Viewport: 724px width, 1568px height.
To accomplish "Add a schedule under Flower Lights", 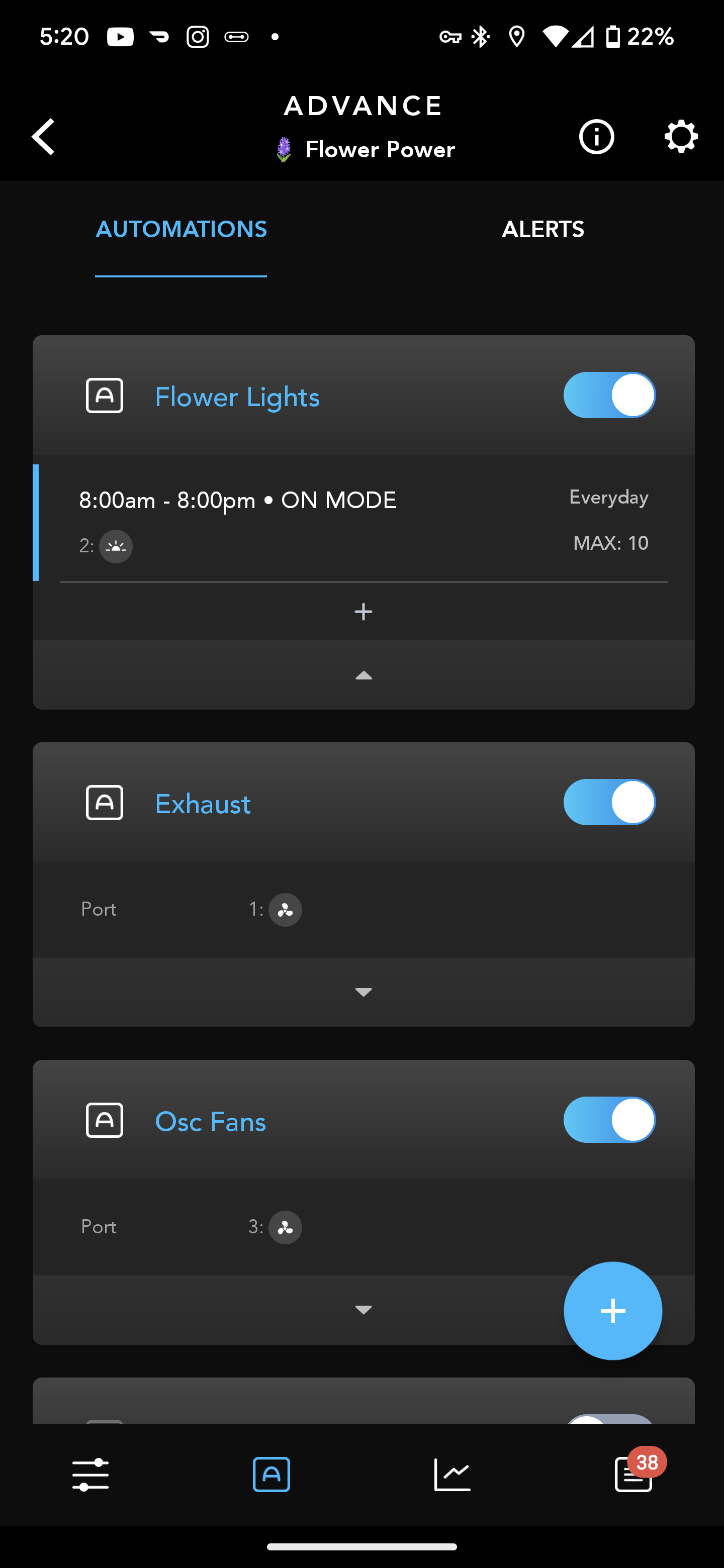I will click(364, 611).
